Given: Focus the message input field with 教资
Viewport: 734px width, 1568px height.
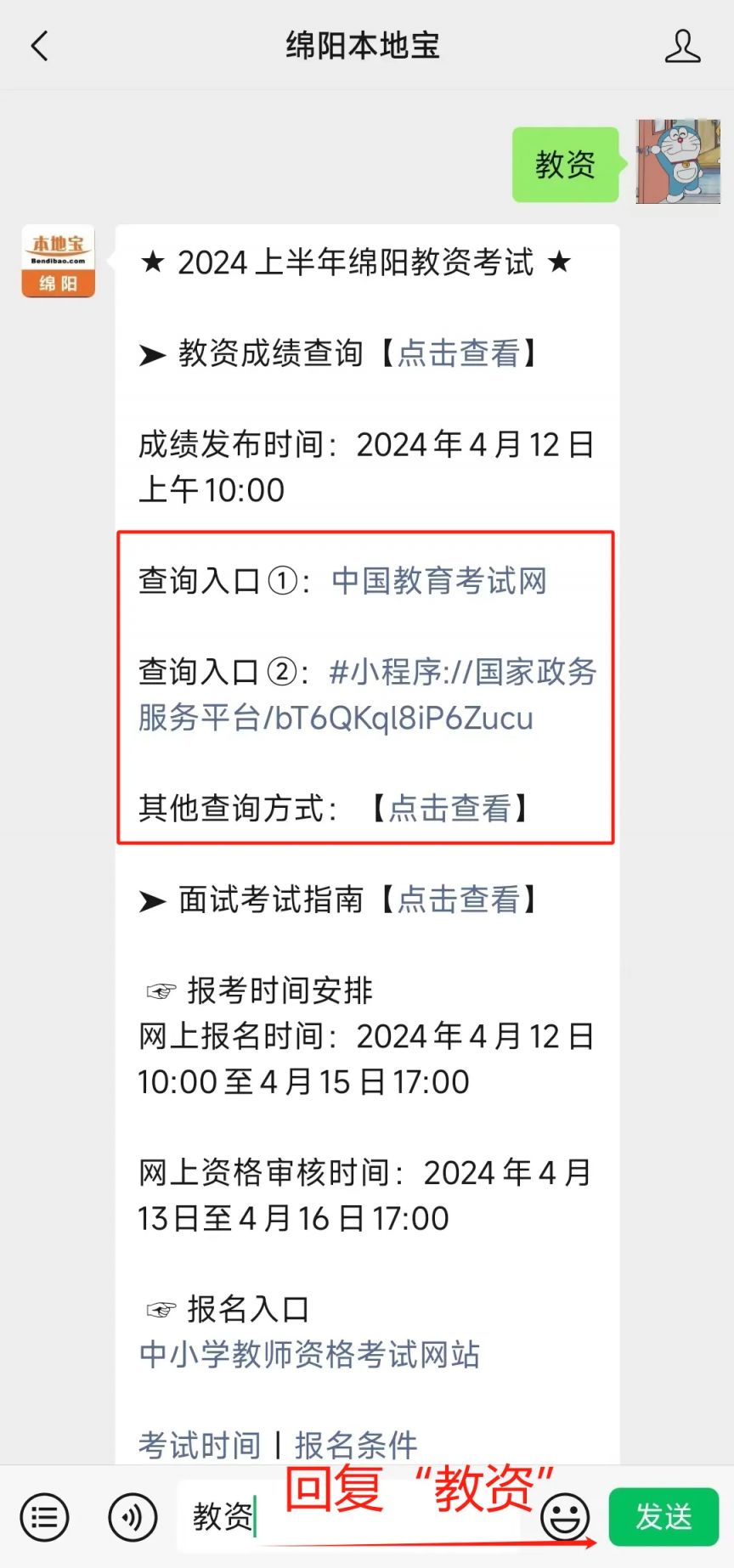Looking at the screenshot, I should 348,1517.
